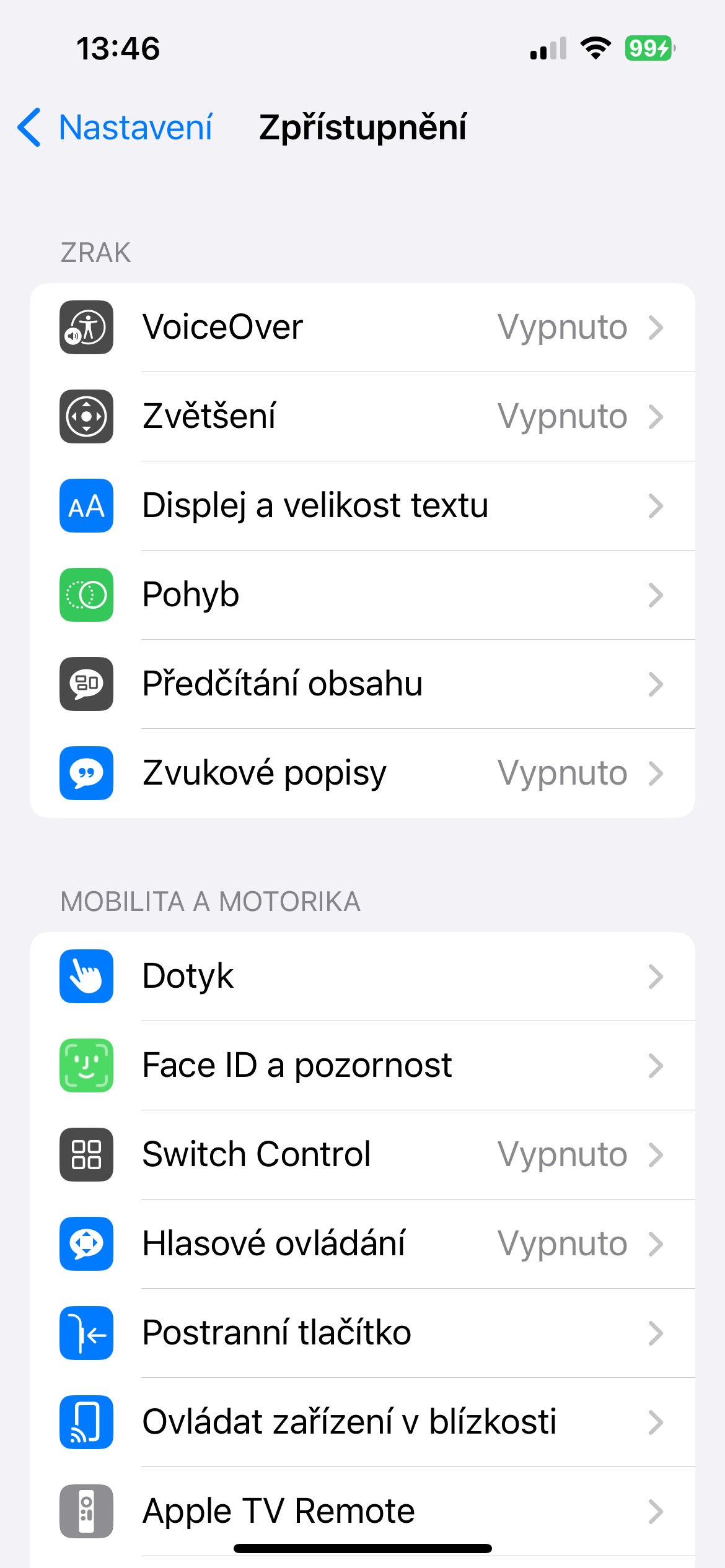The width and height of the screenshot is (725, 1568).
Task: Open VoiceOver settings
Action: click(x=362, y=328)
